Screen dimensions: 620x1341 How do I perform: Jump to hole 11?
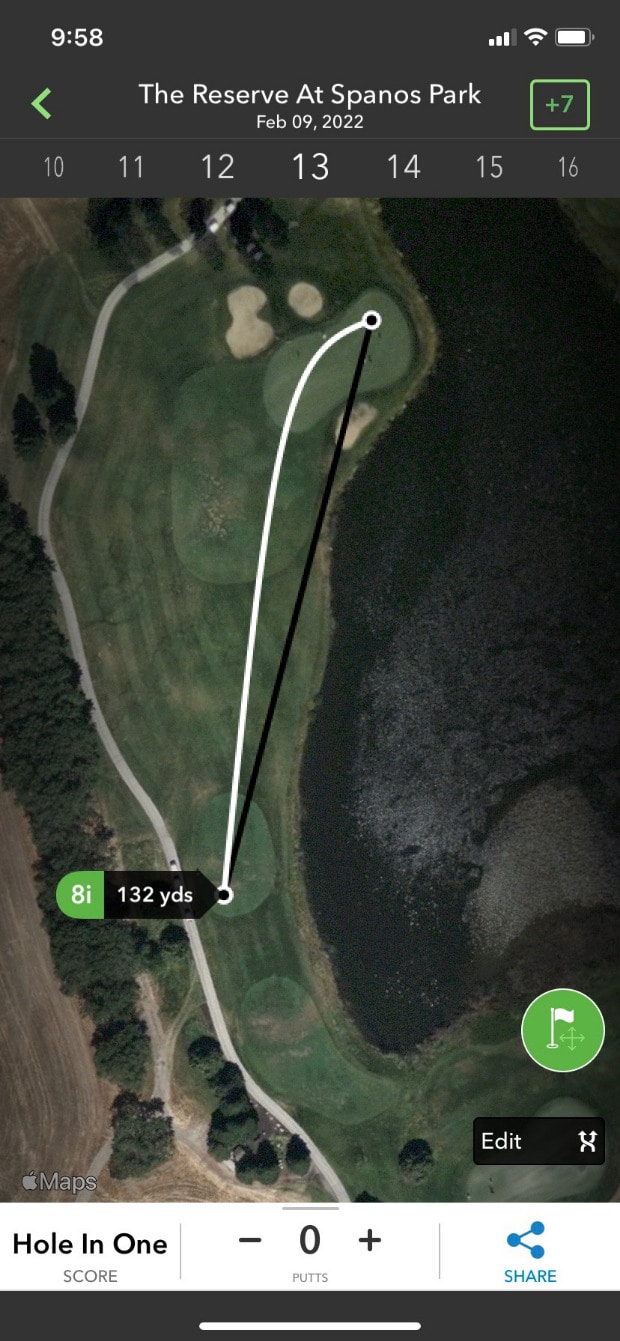[x=131, y=167]
